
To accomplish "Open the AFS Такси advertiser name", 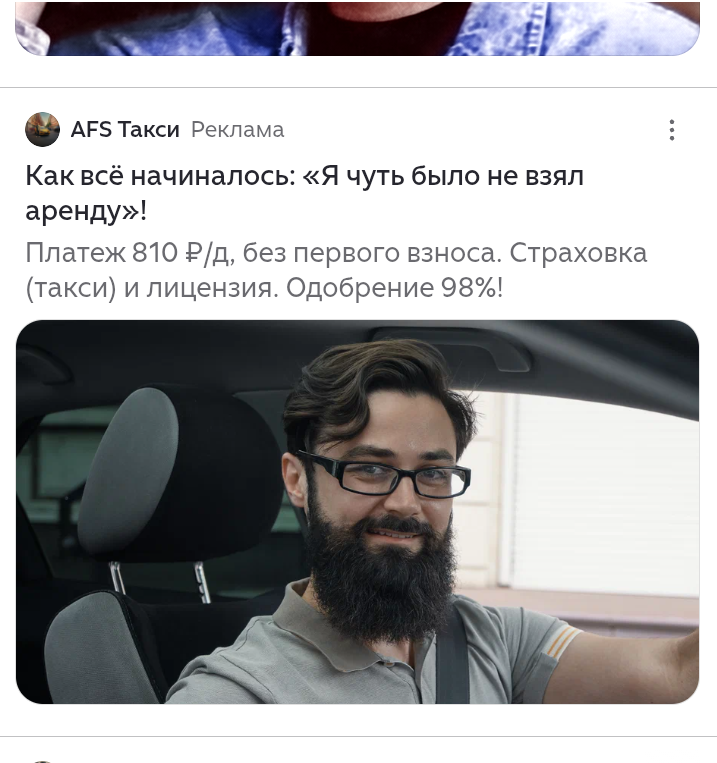I will coord(124,130).
